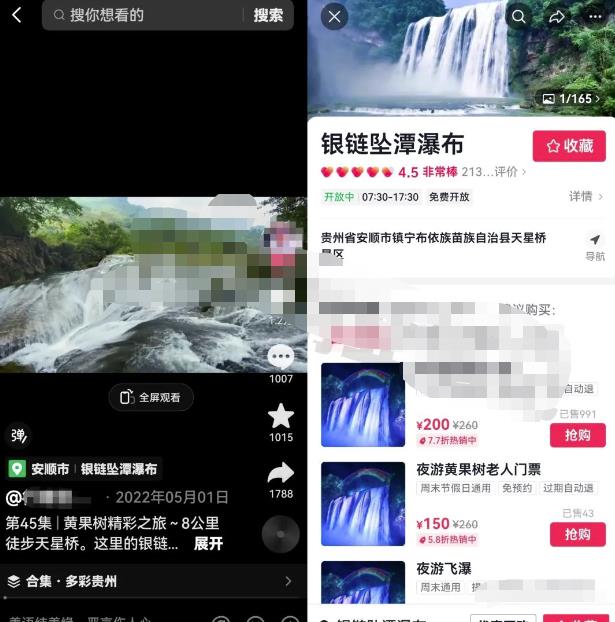Share the place page from its top bar
This screenshot has width=615, height=622.
tap(557, 16)
